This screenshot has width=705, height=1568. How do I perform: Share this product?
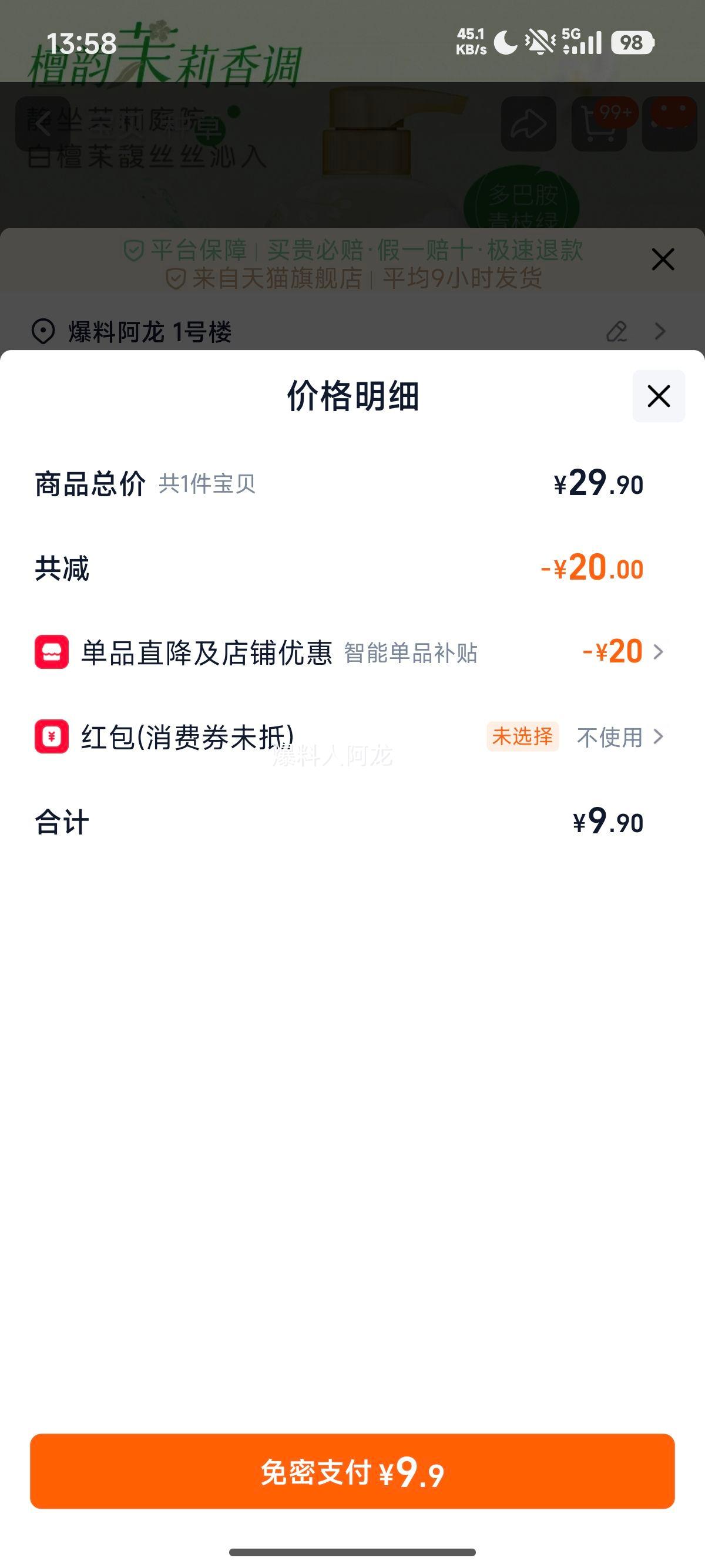528,124
